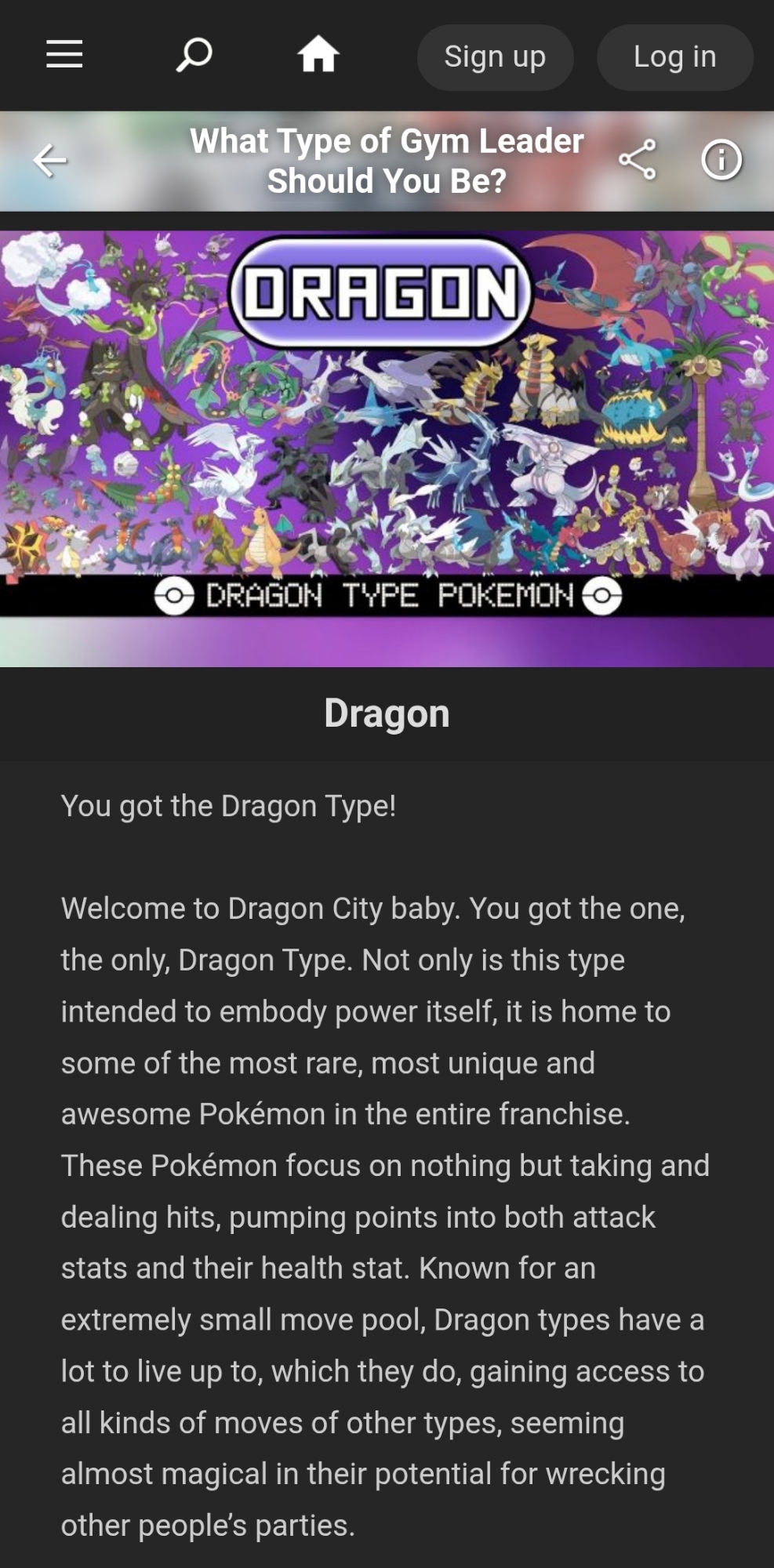This screenshot has height=1568, width=774.
Task: Go to the home page
Action: coord(318,55)
